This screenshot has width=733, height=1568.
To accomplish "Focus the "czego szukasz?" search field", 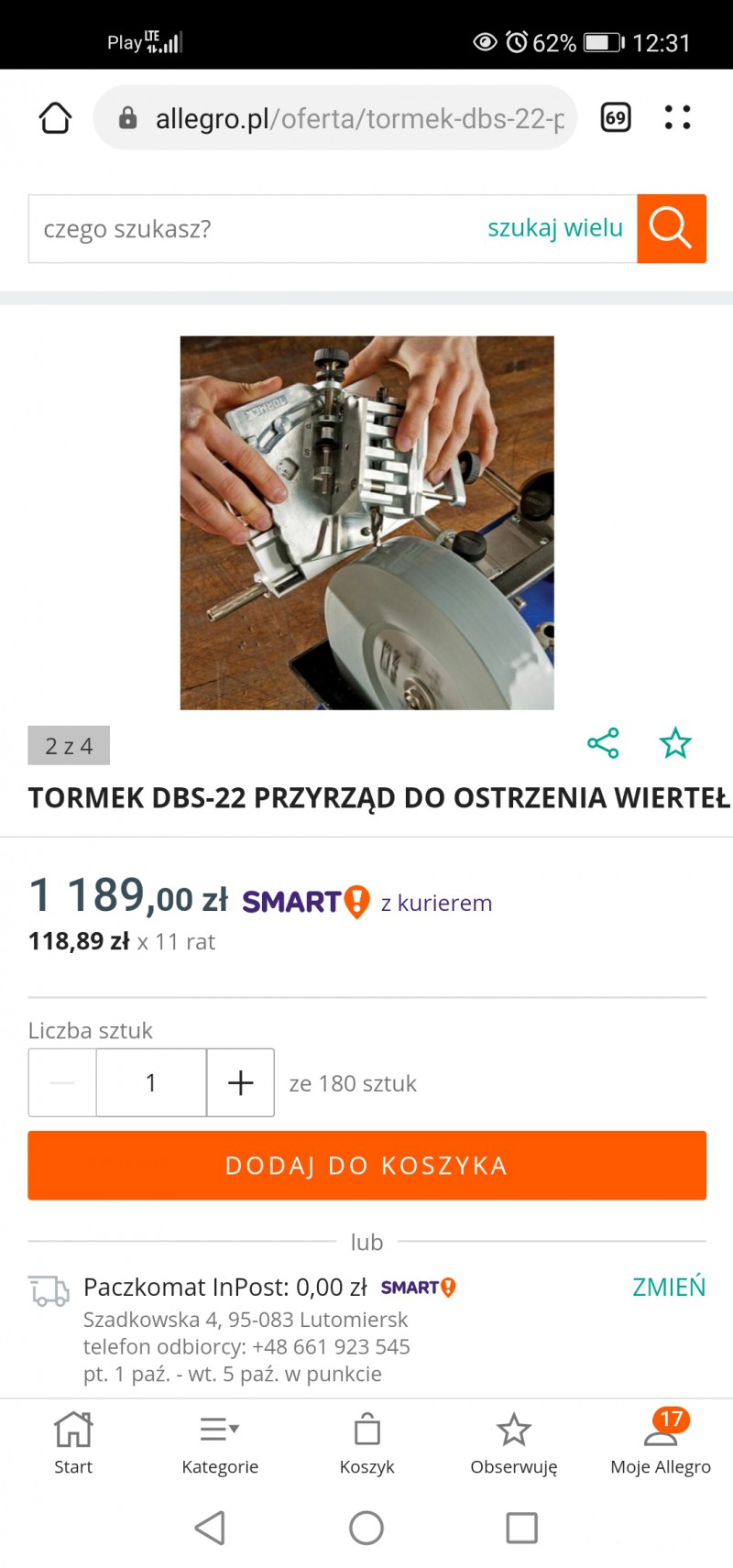I will (x=247, y=229).
